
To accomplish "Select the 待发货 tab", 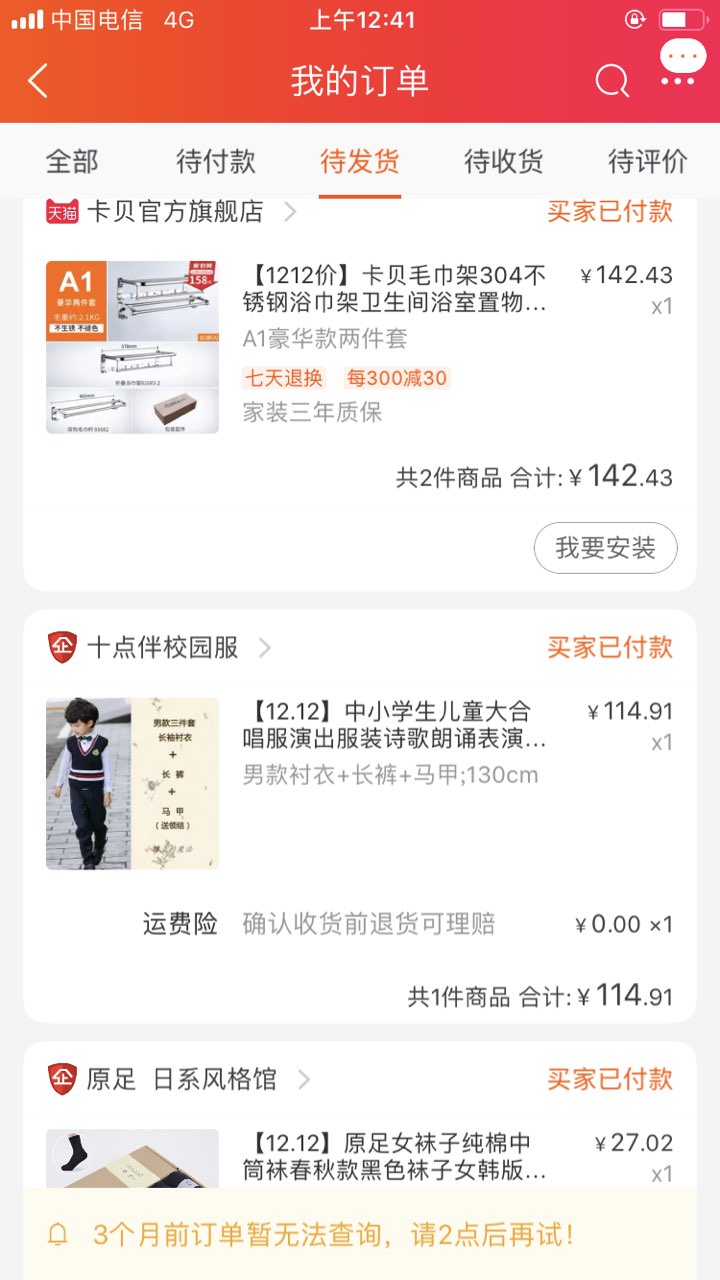I will (x=360, y=161).
